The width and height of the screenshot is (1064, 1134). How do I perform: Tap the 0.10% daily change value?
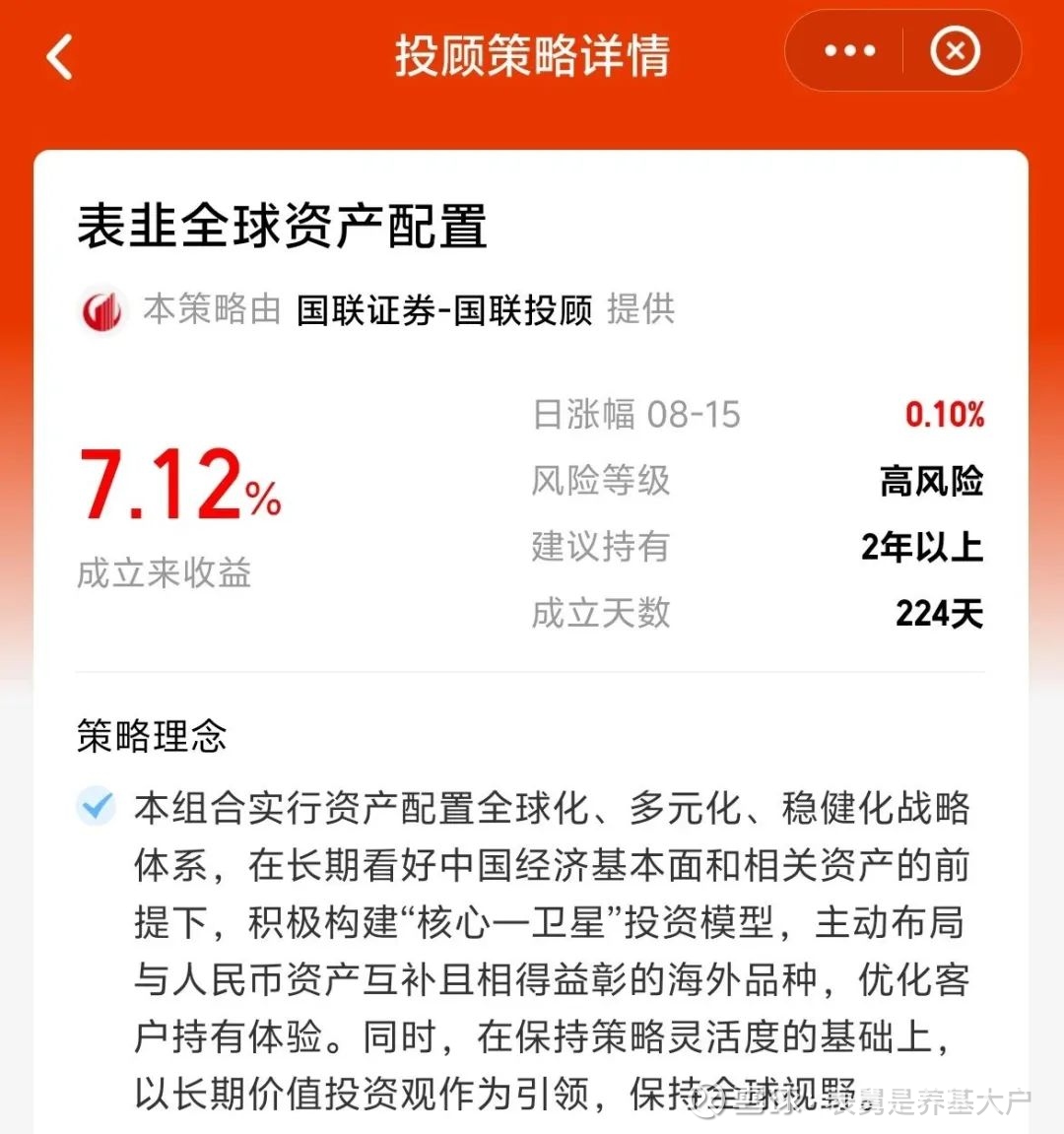[946, 414]
